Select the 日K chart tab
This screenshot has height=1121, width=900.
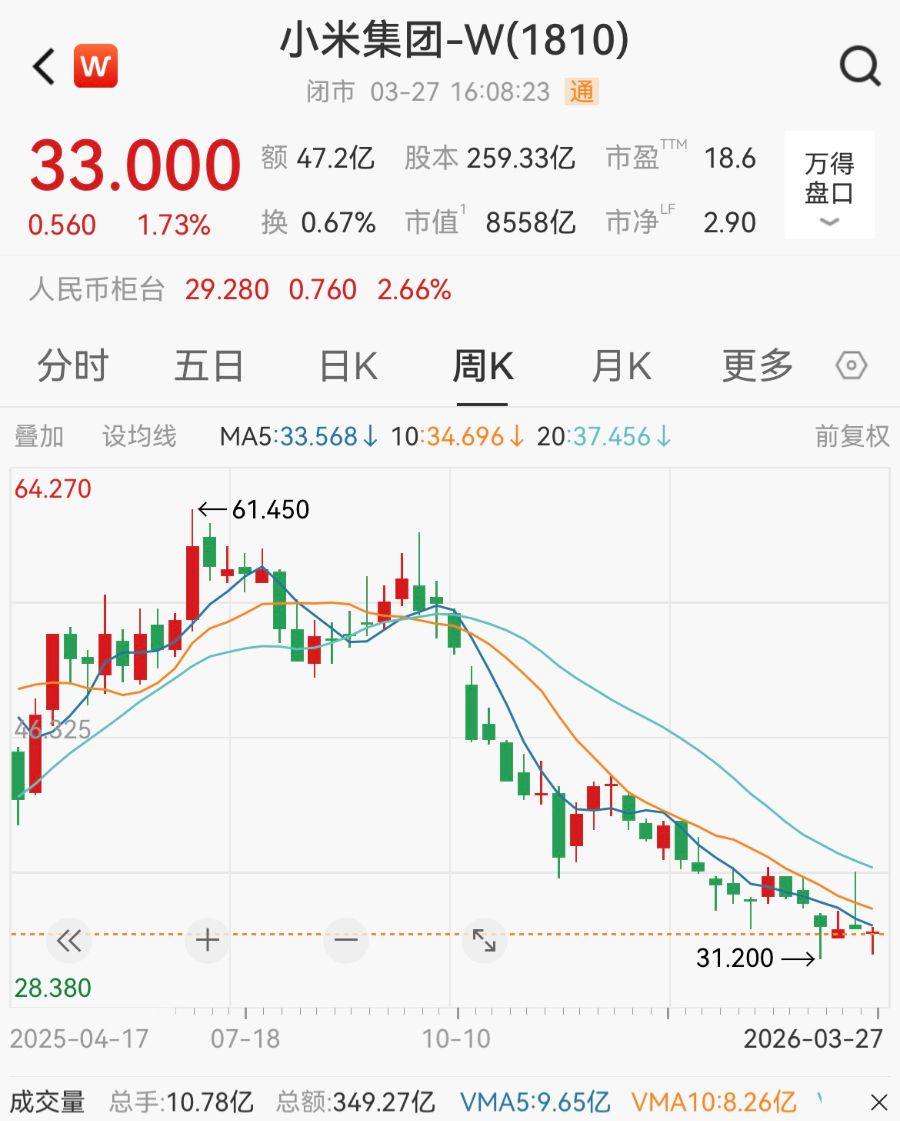coord(348,367)
